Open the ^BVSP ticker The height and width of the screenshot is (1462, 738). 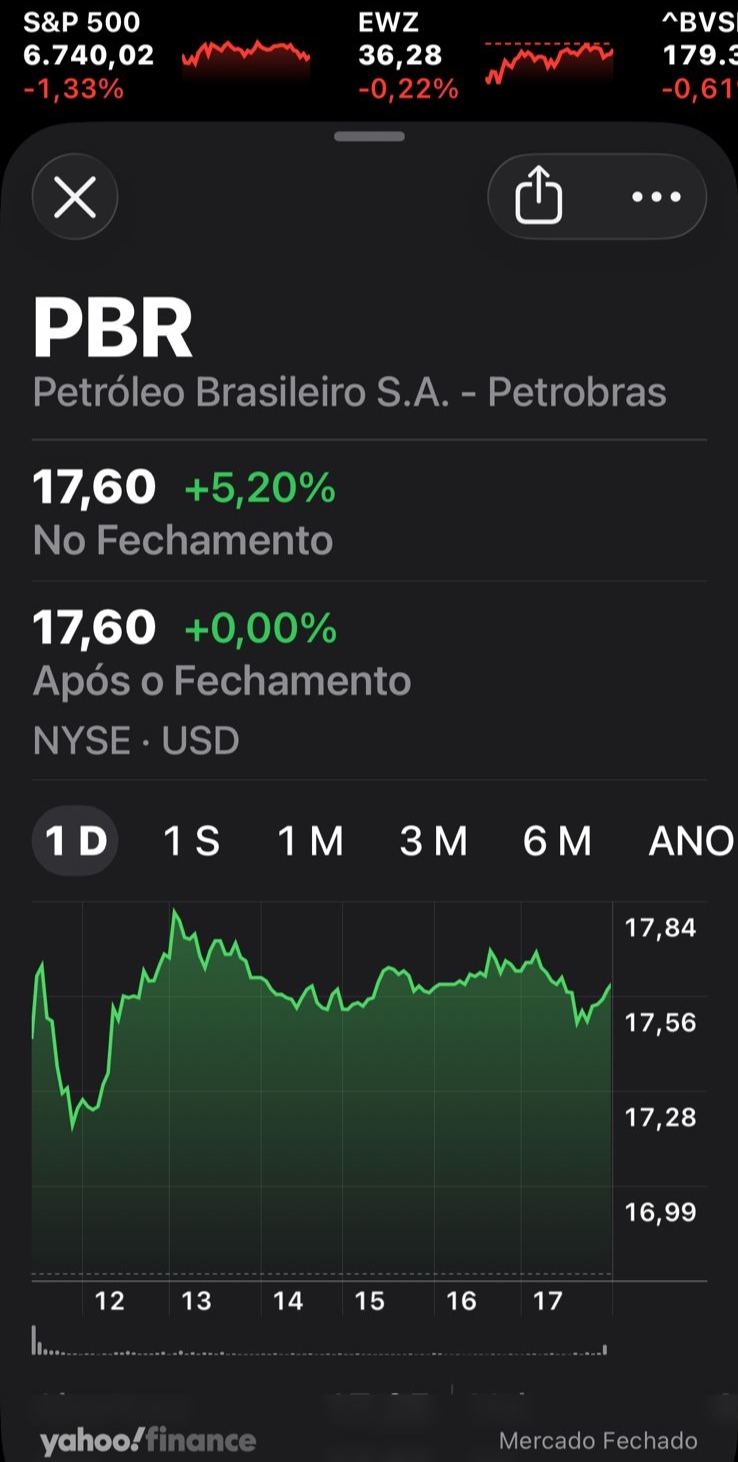pos(699,56)
